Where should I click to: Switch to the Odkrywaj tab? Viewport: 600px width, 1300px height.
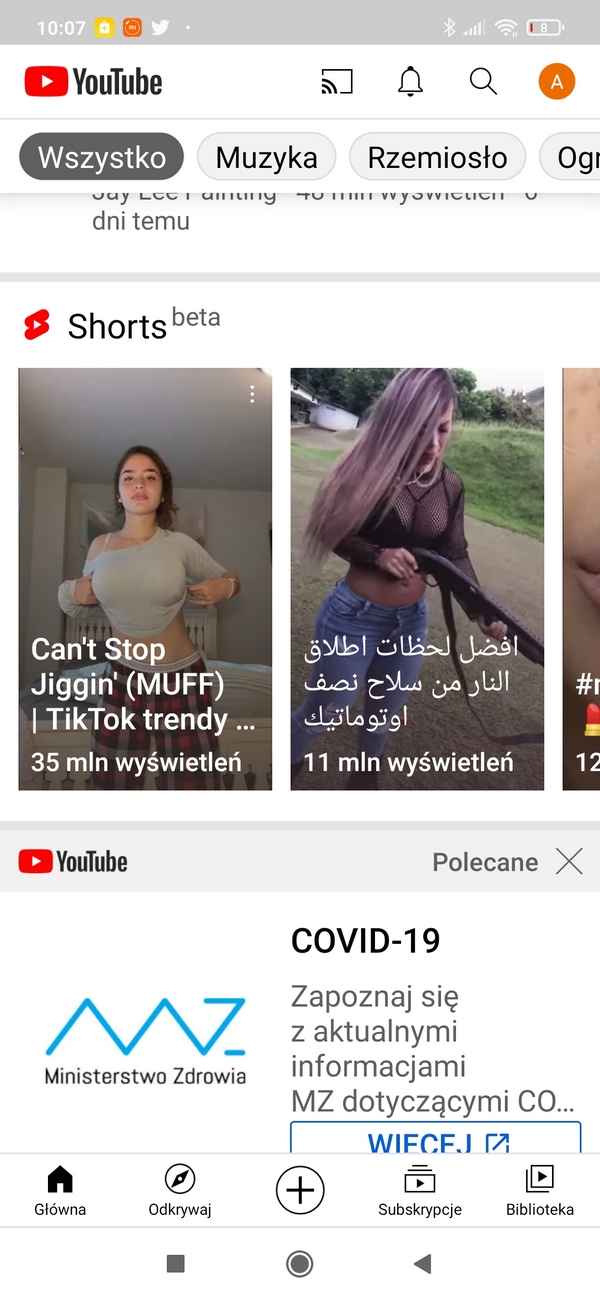(x=180, y=1190)
